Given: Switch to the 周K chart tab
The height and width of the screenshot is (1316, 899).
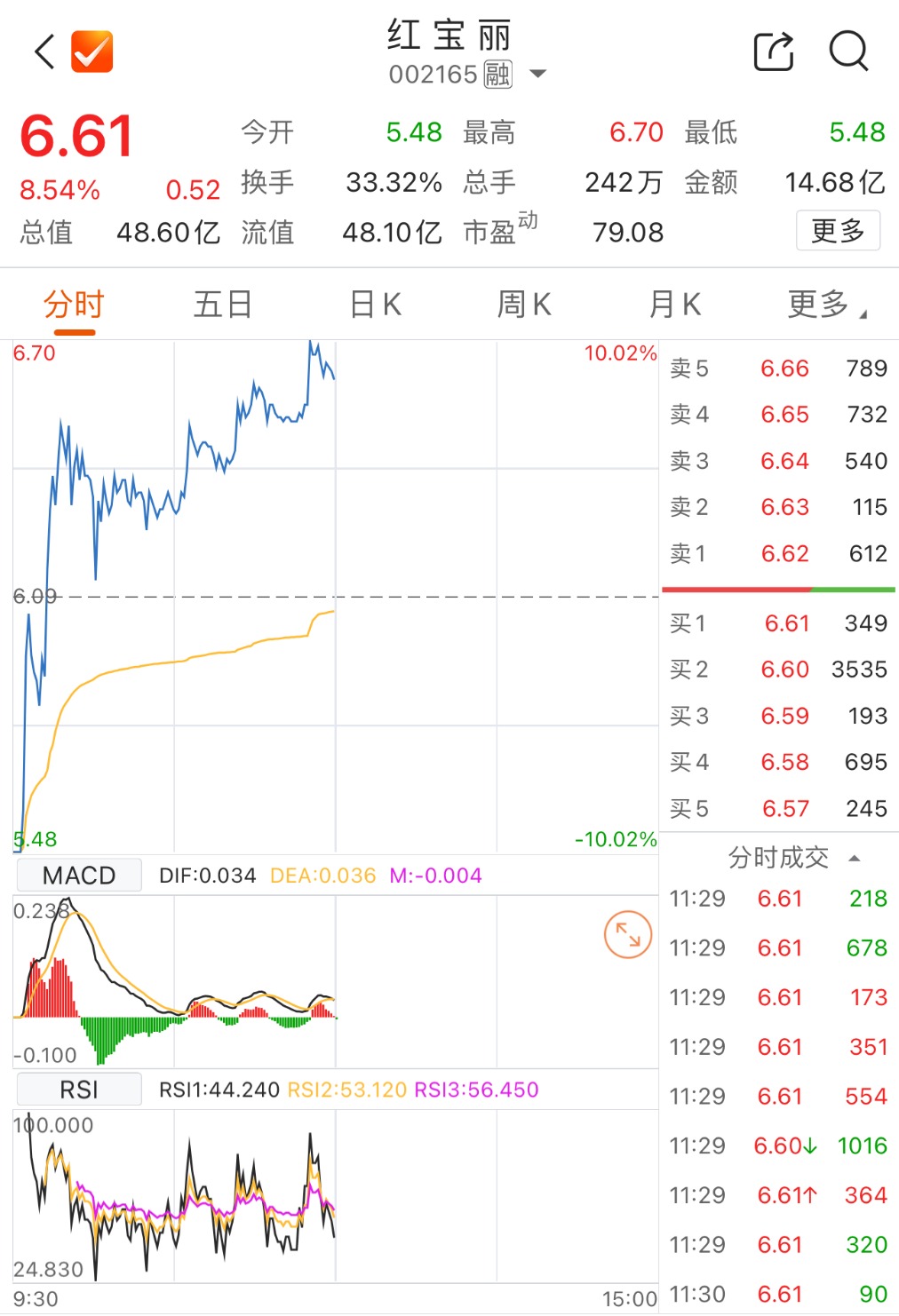Looking at the screenshot, I should [x=524, y=305].
